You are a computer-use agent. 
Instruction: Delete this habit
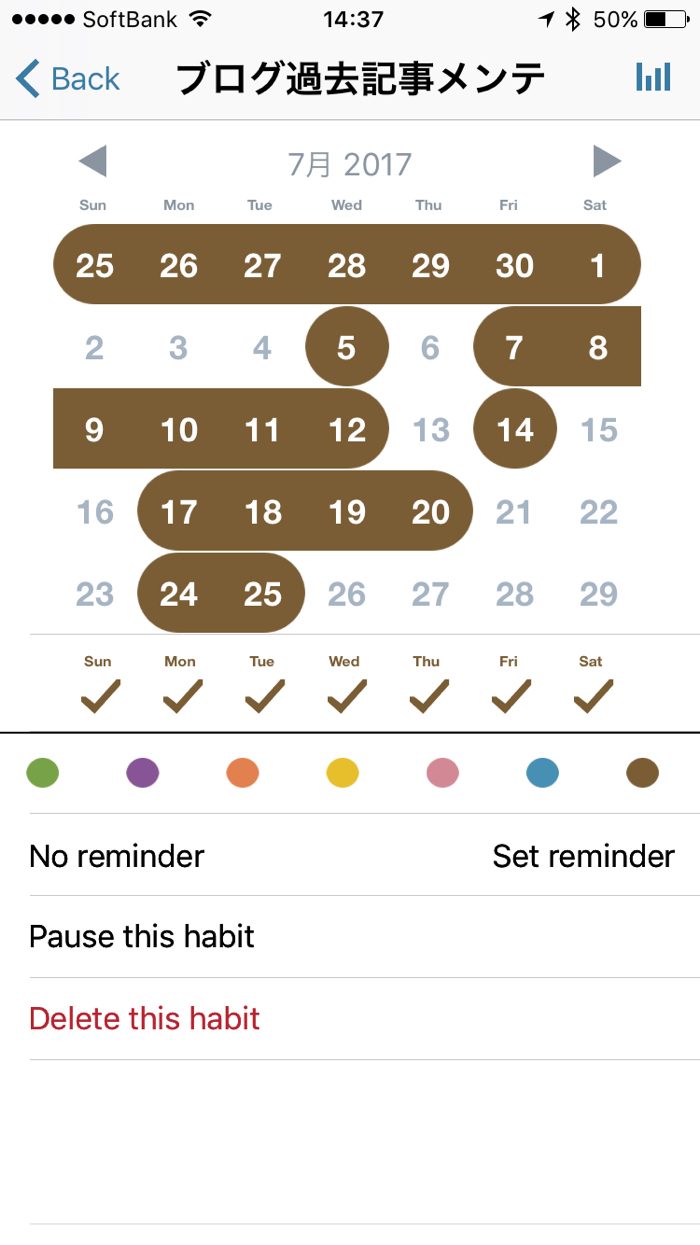(145, 1019)
